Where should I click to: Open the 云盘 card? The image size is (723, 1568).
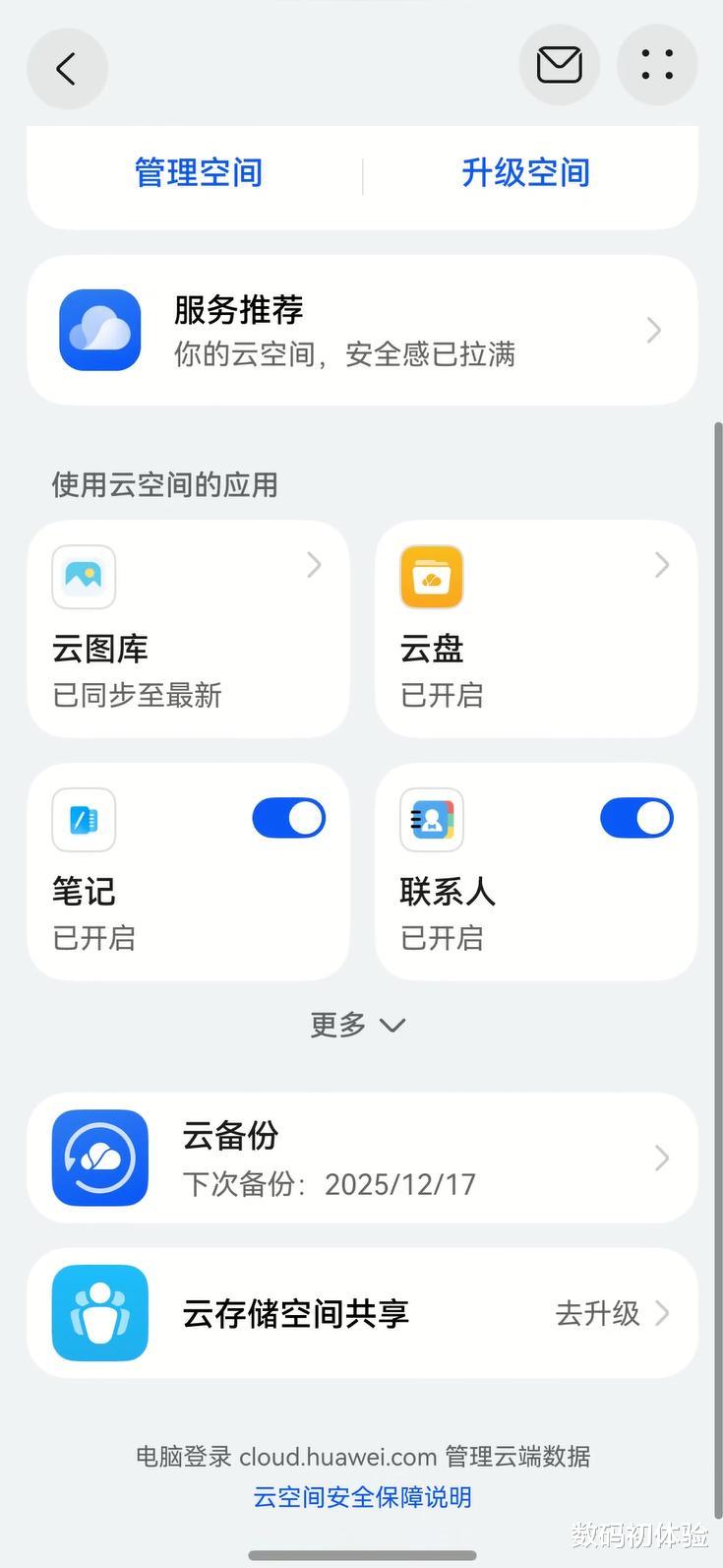coord(536,629)
